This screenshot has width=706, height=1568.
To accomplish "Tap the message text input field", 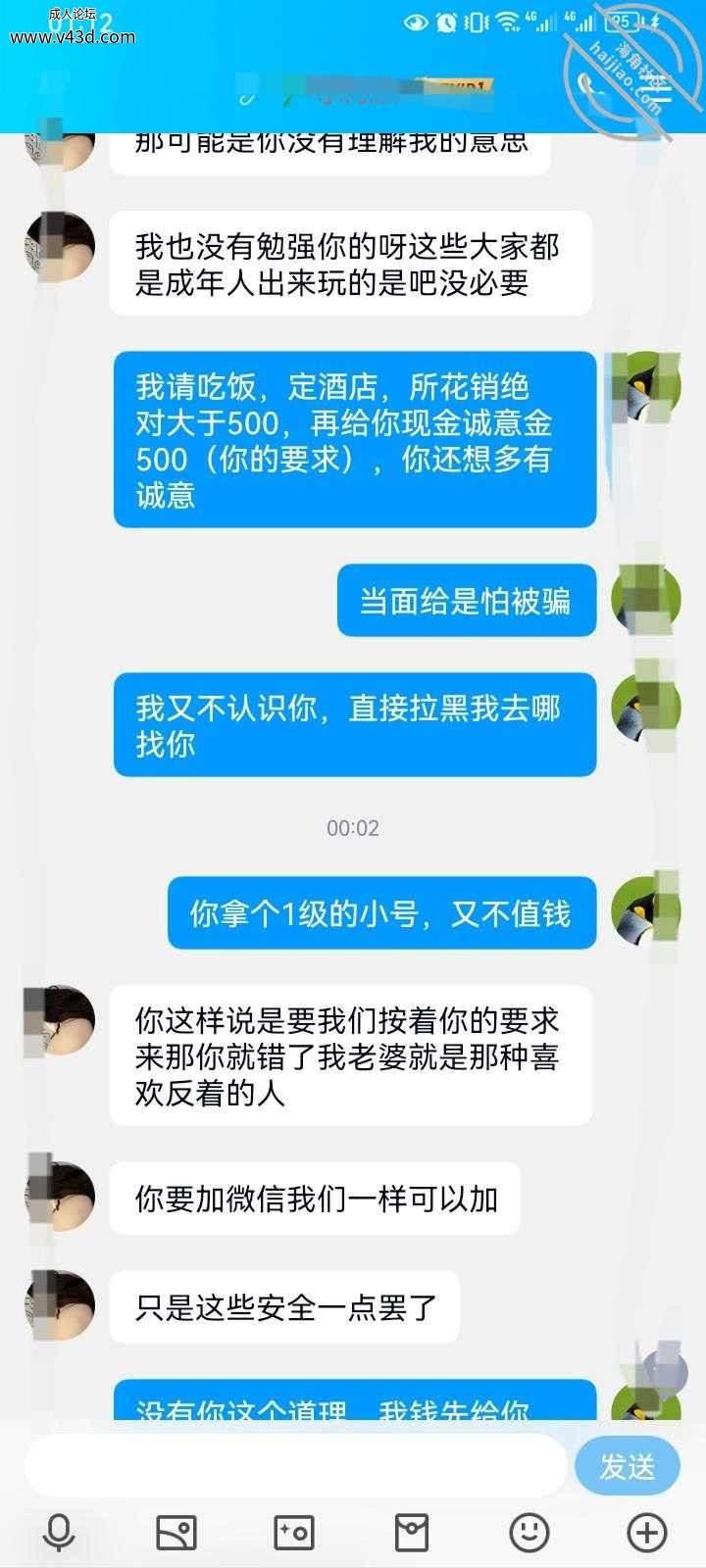I will 295,1466.
